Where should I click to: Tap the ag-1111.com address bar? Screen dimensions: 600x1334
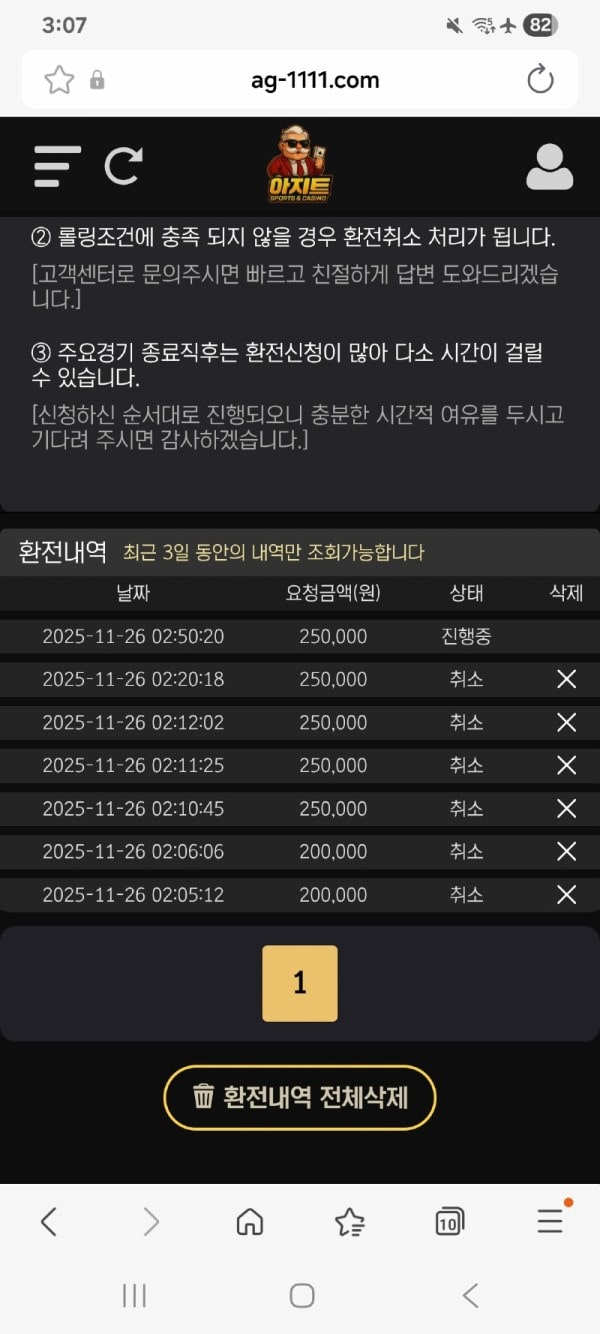pyautogui.click(x=315, y=80)
